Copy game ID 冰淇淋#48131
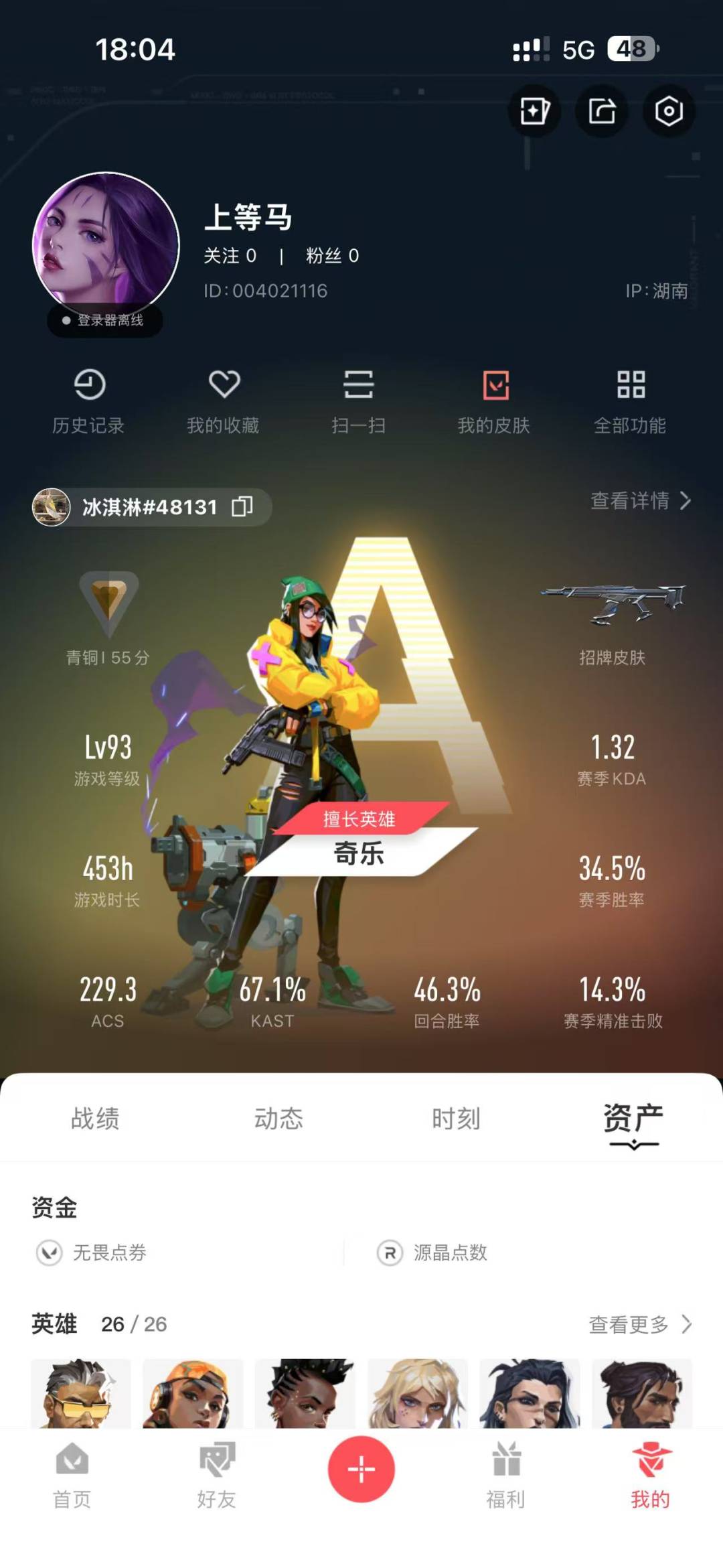The image size is (723, 1568). pyautogui.click(x=242, y=506)
